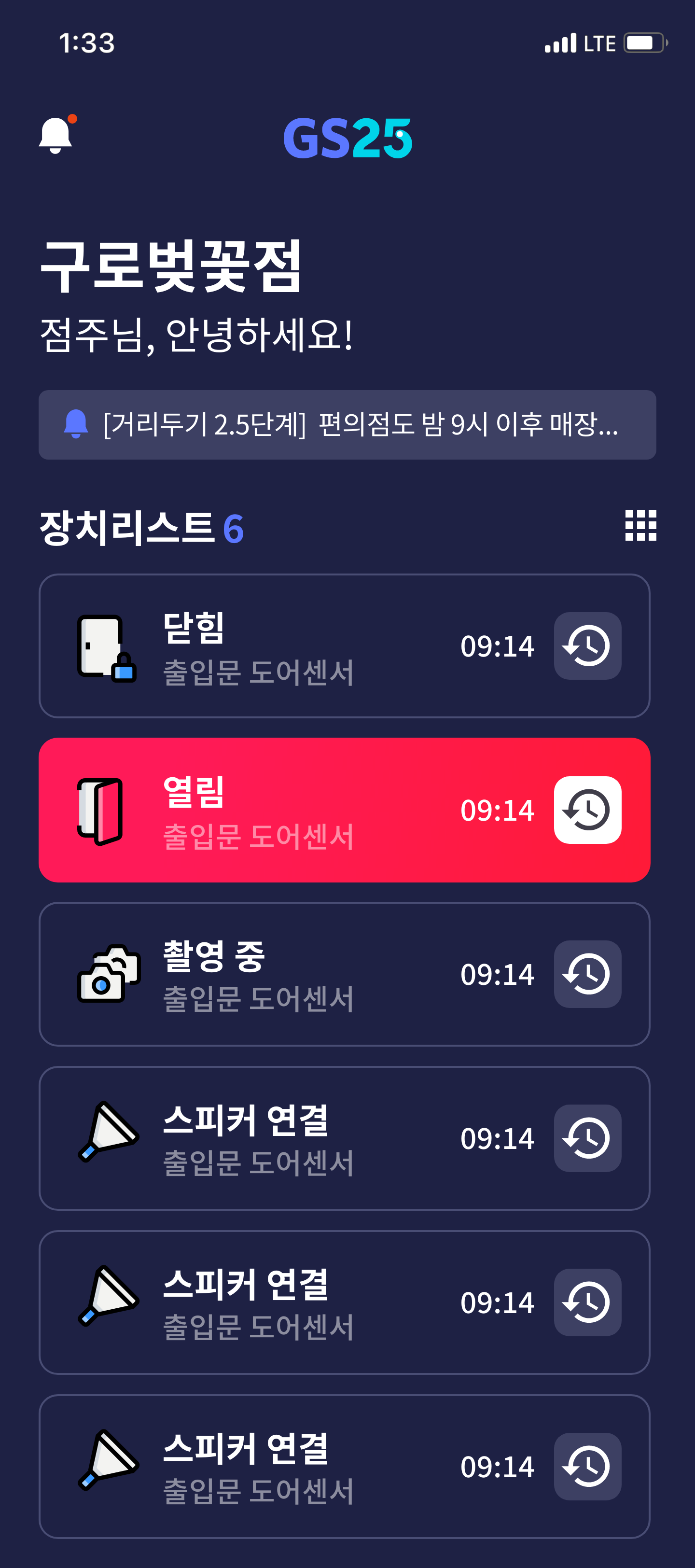Open the notifications bell
The width and height of the screenshot is (695, 1568).
pos(56,135)
